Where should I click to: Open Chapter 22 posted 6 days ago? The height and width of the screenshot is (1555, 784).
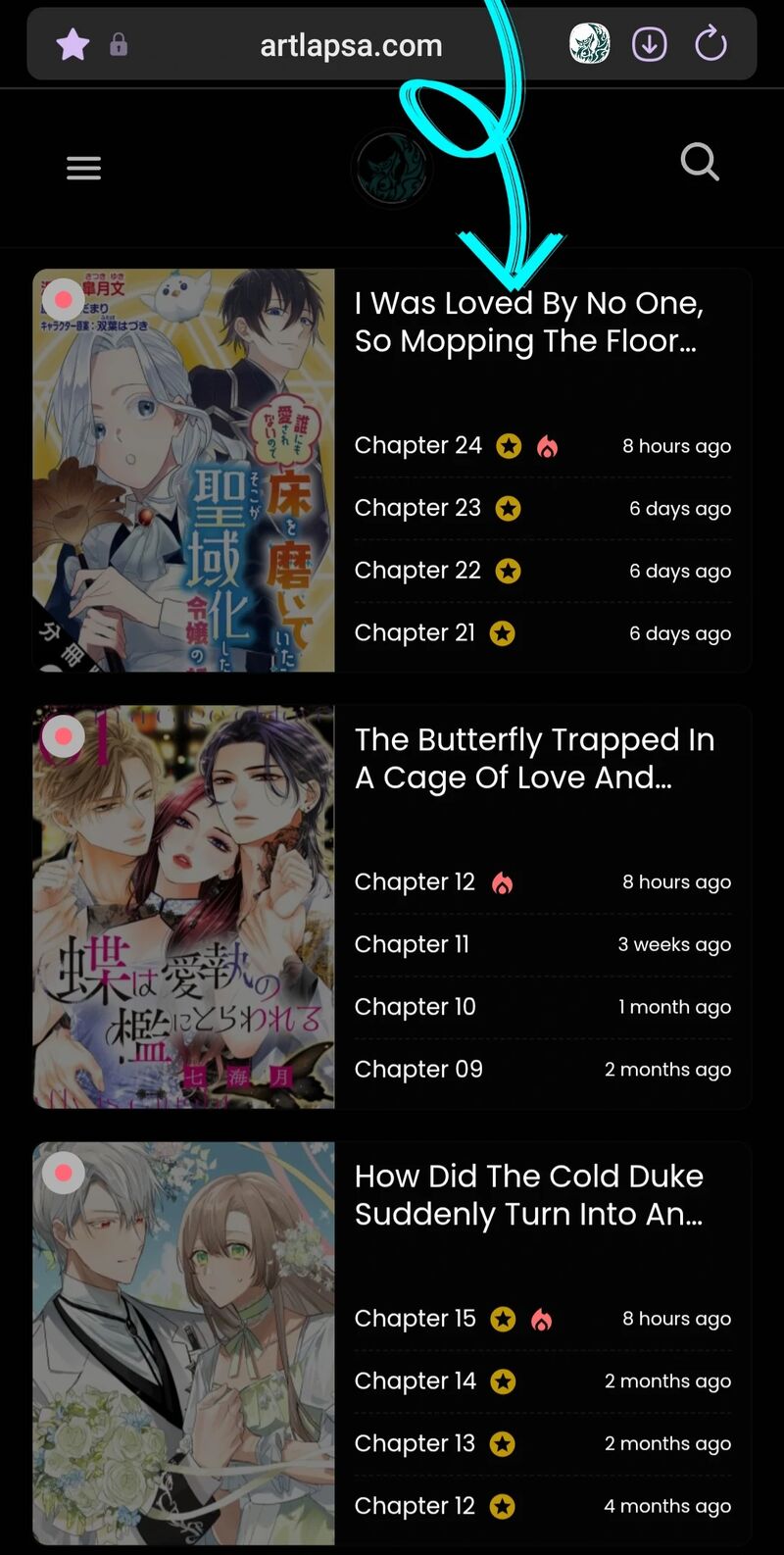(417, 571)
